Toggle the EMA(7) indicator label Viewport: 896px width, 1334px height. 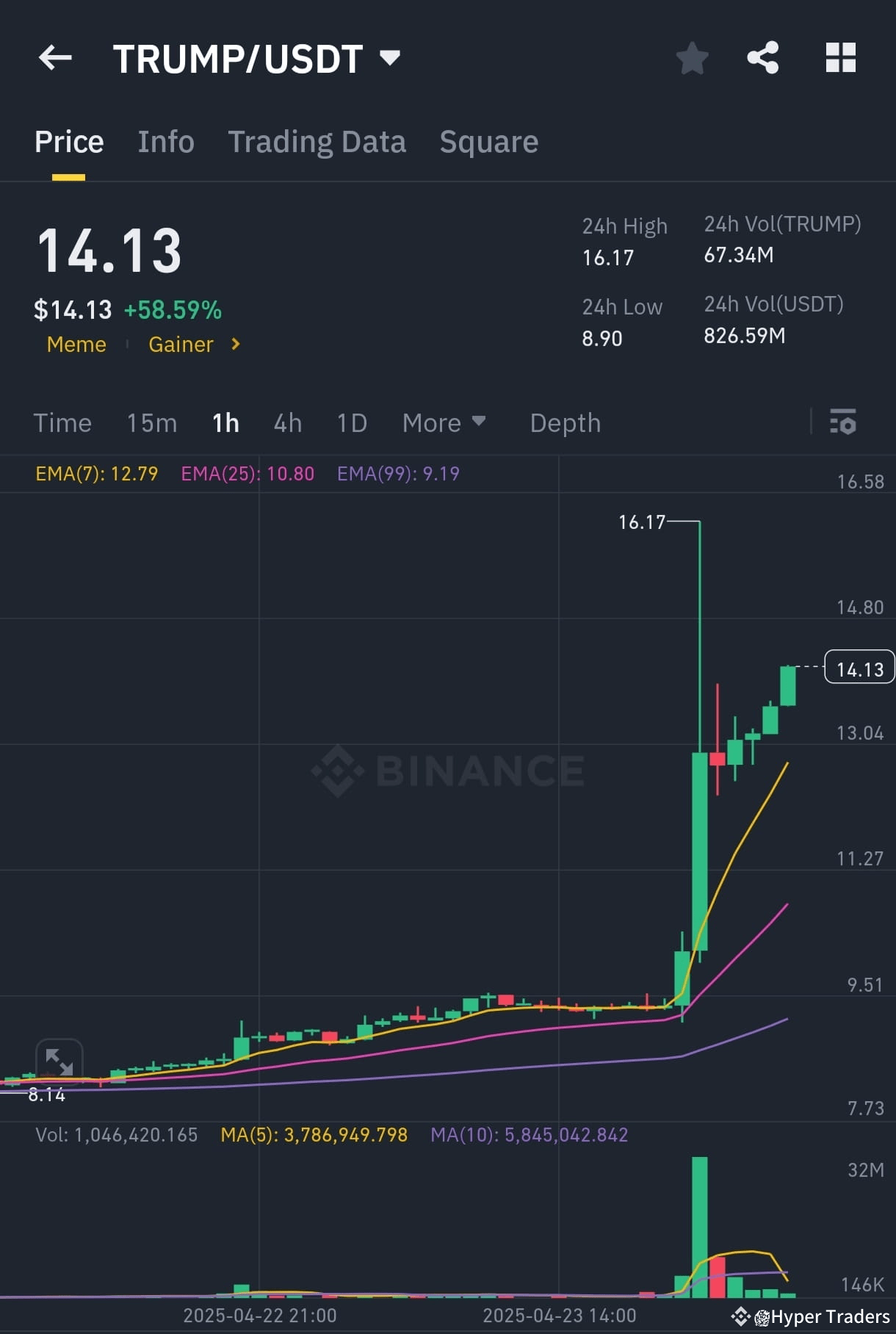tap(95, 474)
